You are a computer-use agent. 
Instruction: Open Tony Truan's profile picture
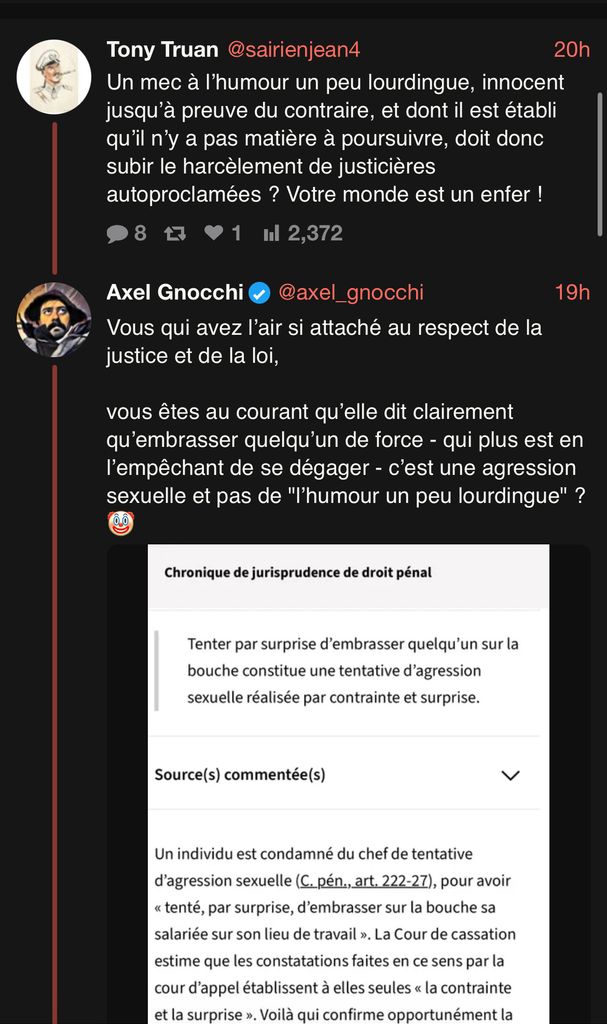point(54,77)
